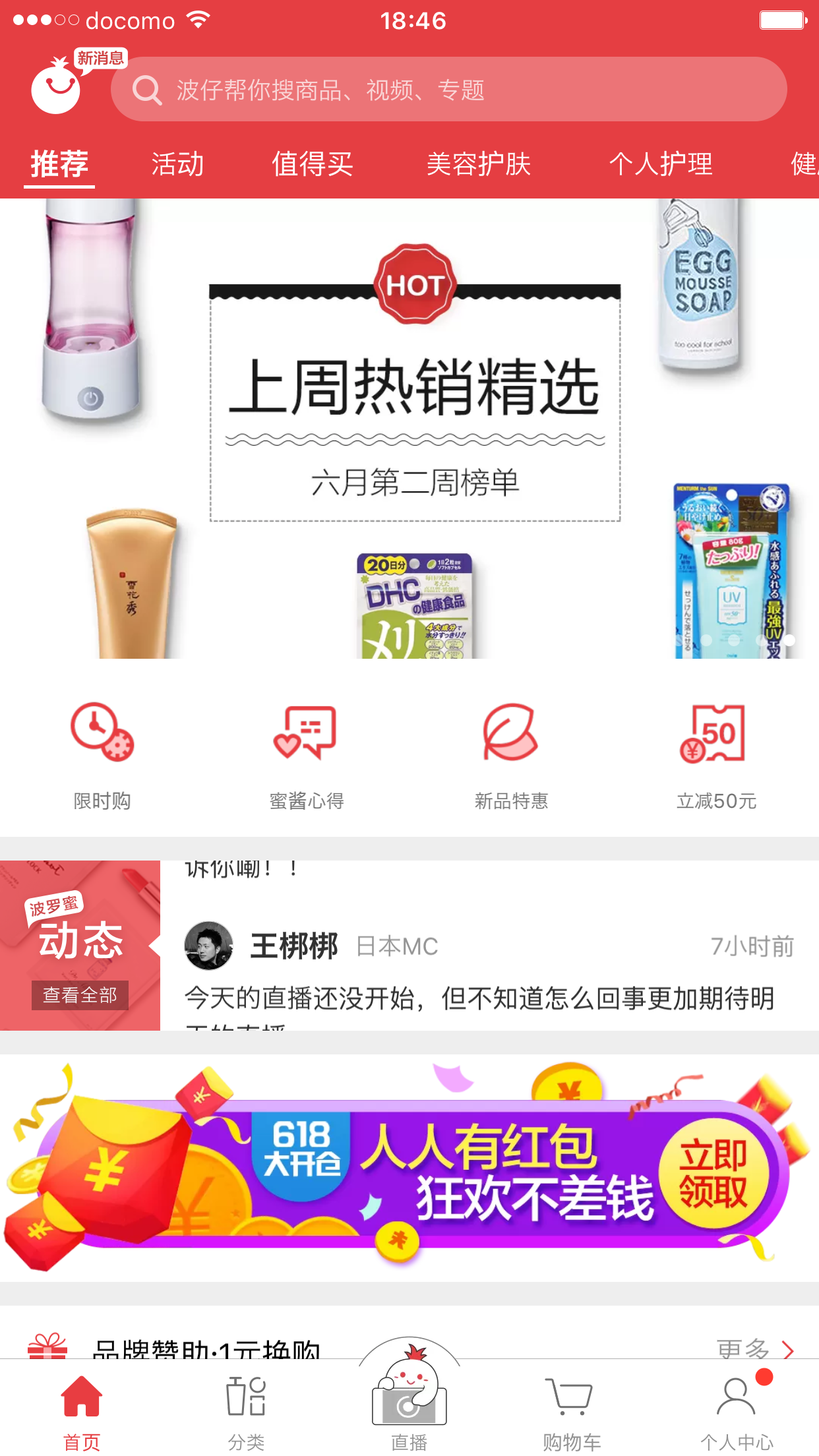This screenshot has width=819, height=1456.
Task: Switch to the 分类 tab
Action: click(246, 1412)
